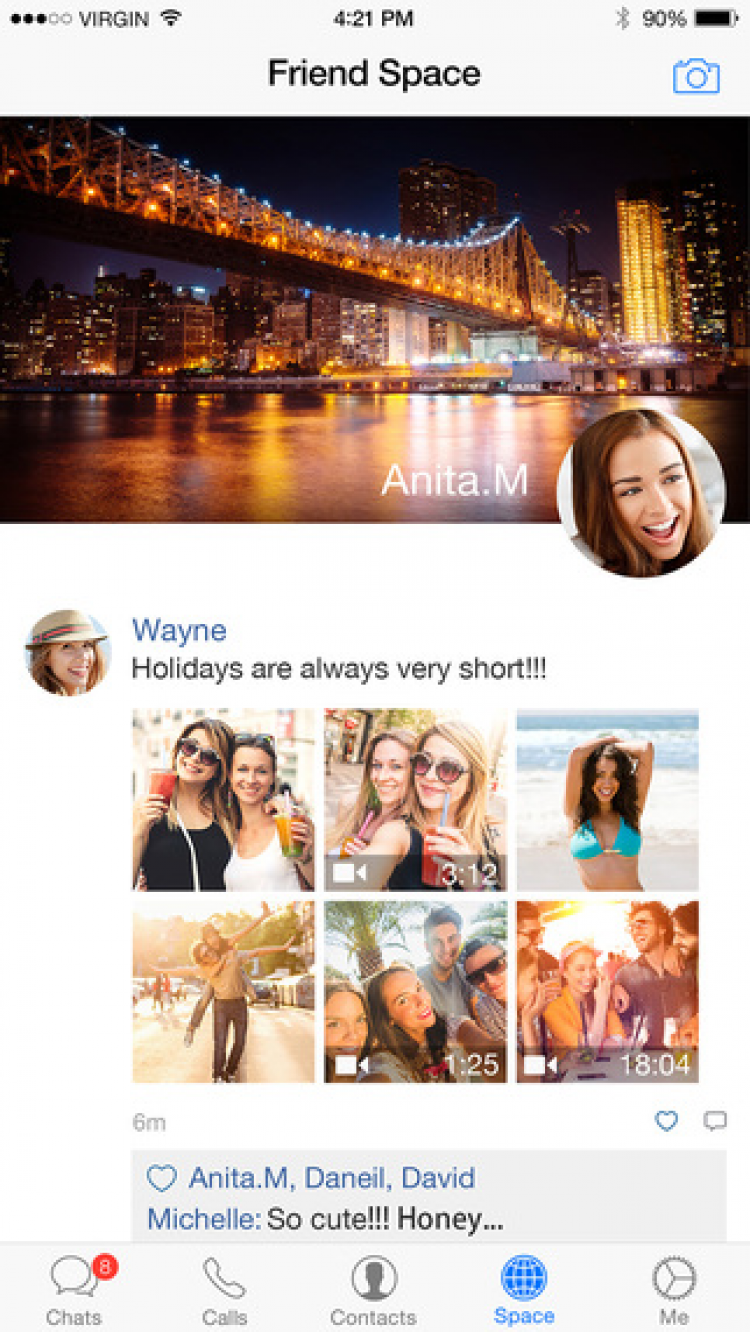The height and width of the screenshot is (1332, 750).
Task: Comment on Wayne's post
Action: tap(714, 1121)
